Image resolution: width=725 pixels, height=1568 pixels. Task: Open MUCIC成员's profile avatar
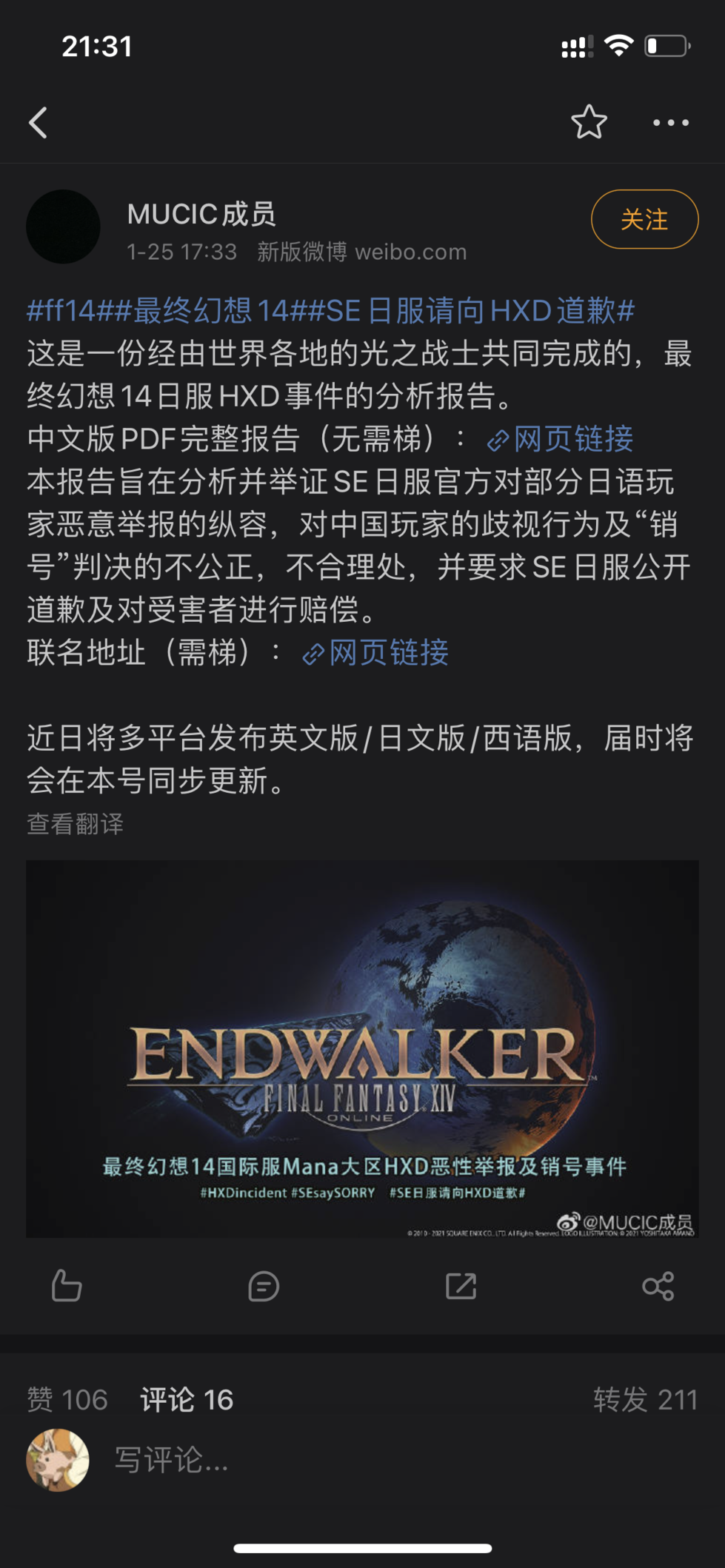(x=63, y=227)
